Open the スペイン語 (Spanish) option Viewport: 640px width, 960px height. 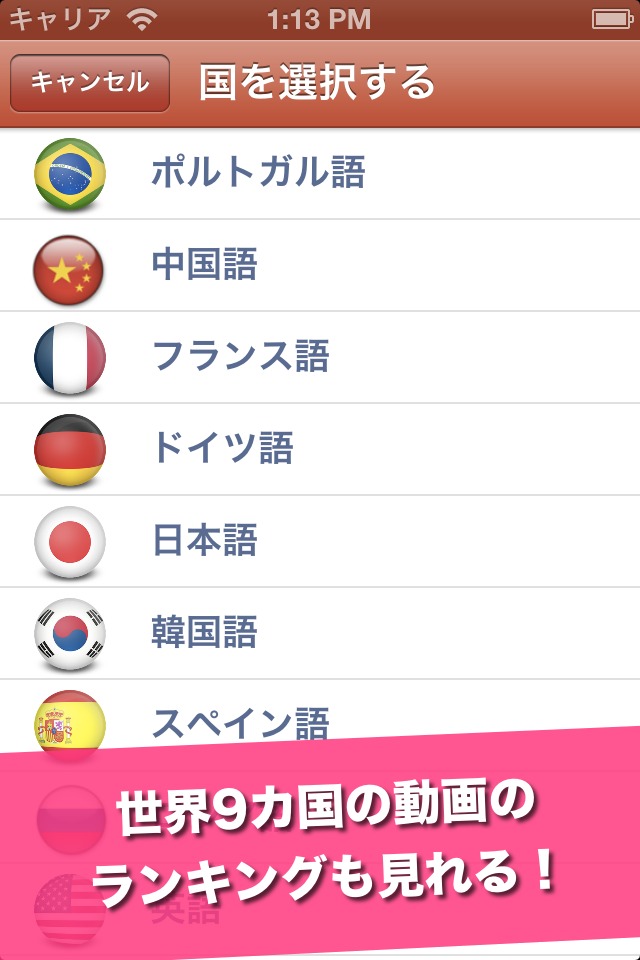click(240, 716)
